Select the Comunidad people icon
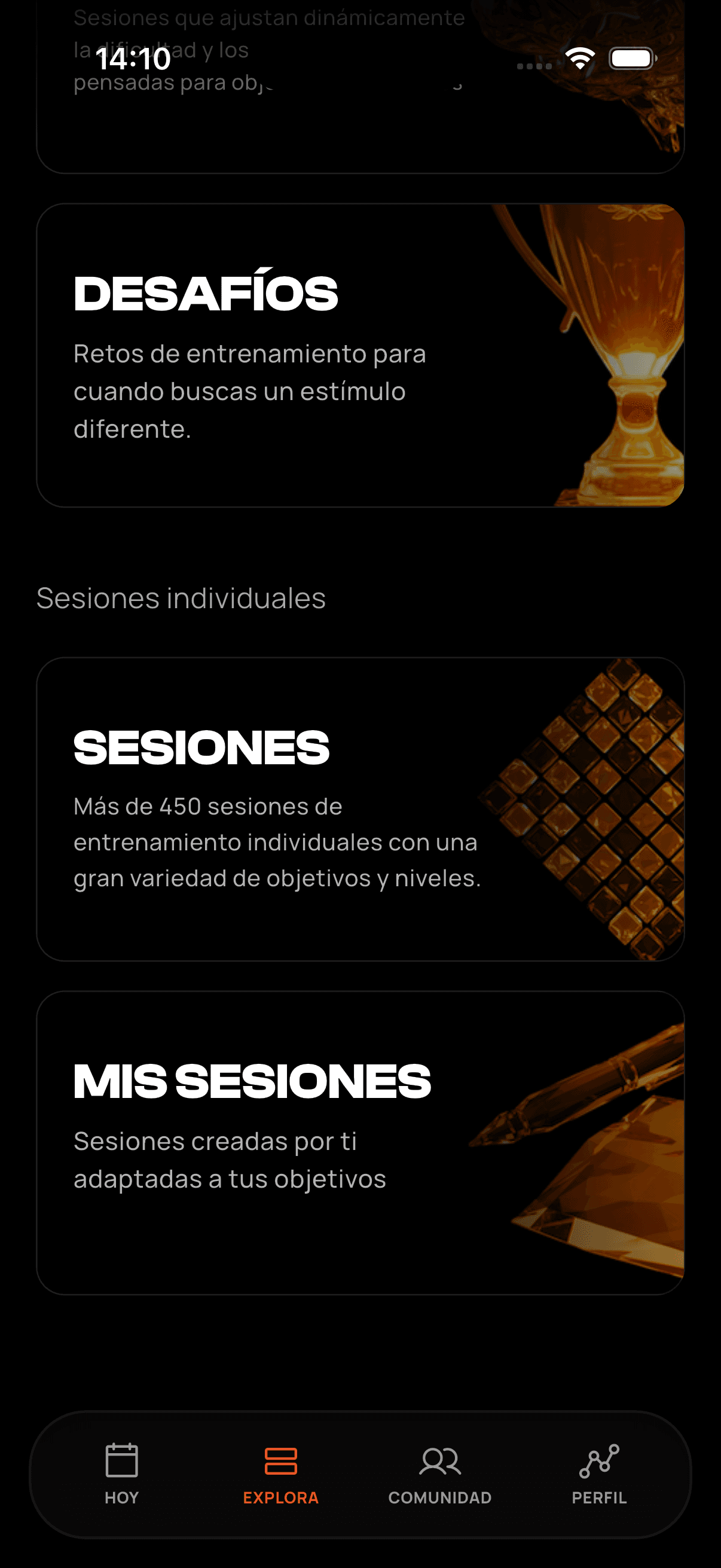 tap(439, 1460)
